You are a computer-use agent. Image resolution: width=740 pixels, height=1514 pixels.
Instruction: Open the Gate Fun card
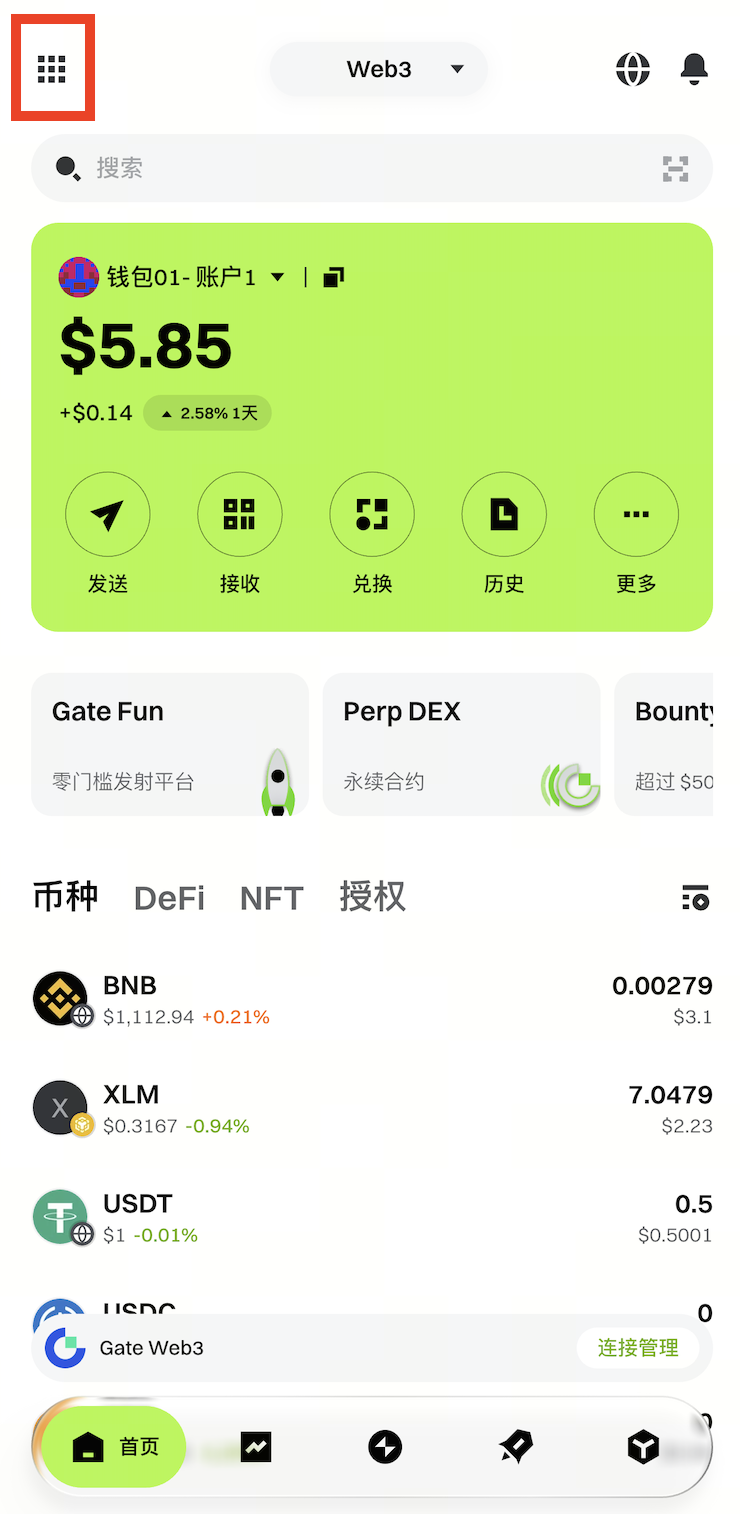(170, 744)
